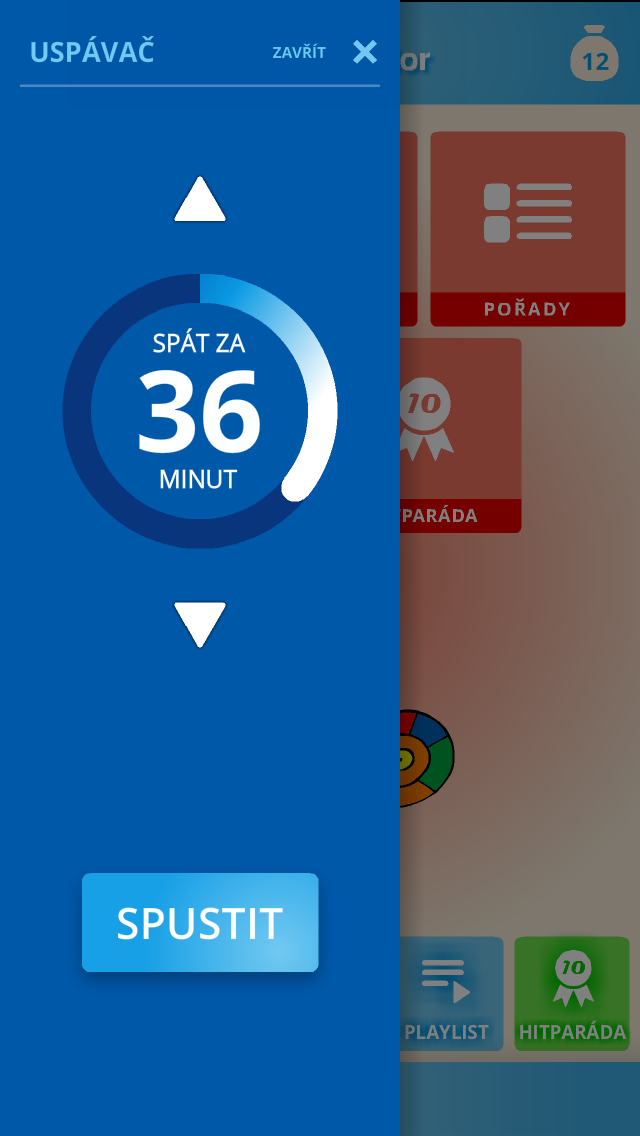Tap the circular 36-minute timer dial
The width and height of the screenshot is (640, 1136).
point(200,411)
